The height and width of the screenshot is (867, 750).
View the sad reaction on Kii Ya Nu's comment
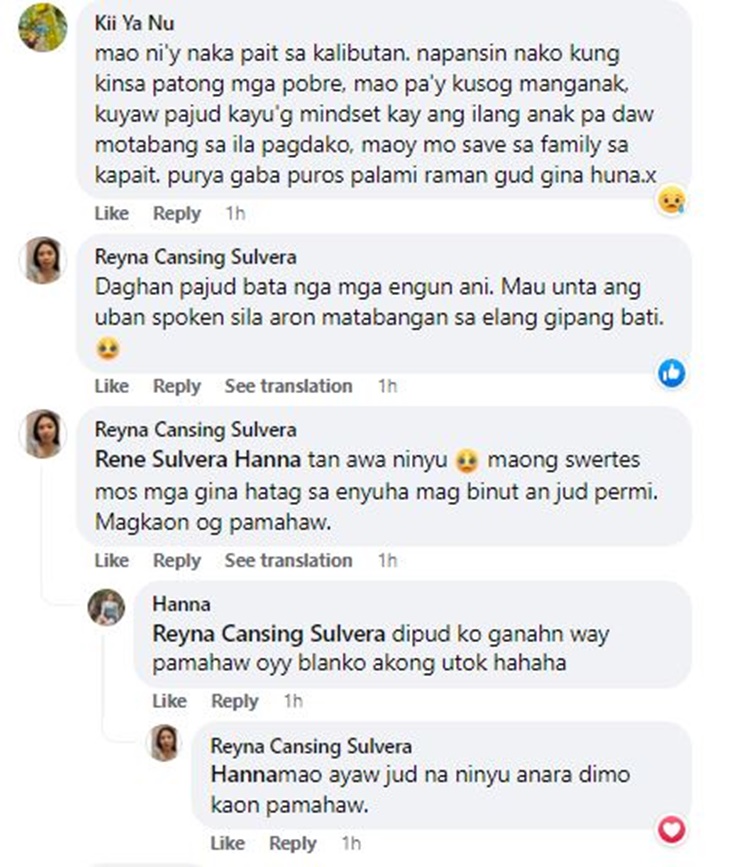(x=671, y=200)
